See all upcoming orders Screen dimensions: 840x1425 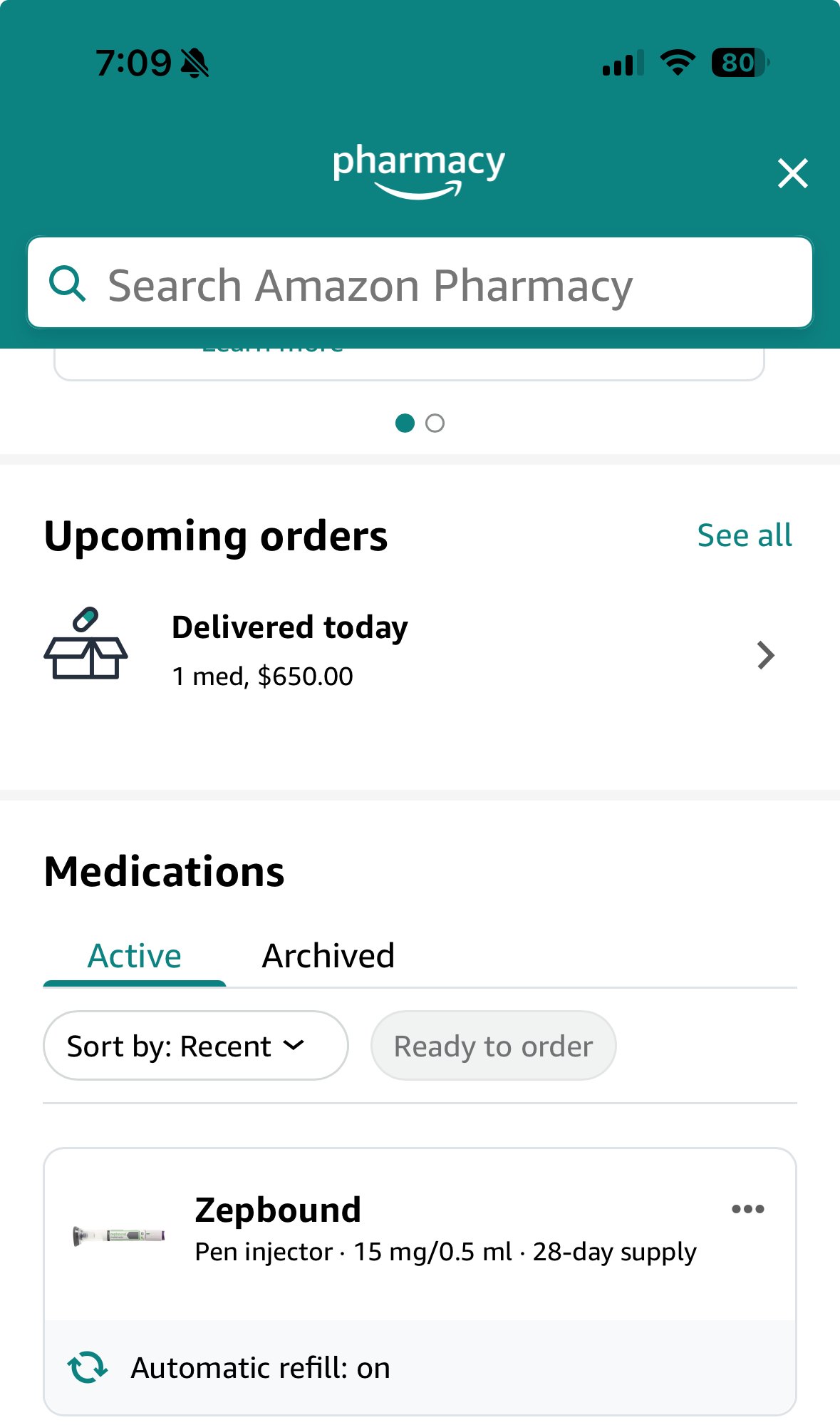point(744,535)
